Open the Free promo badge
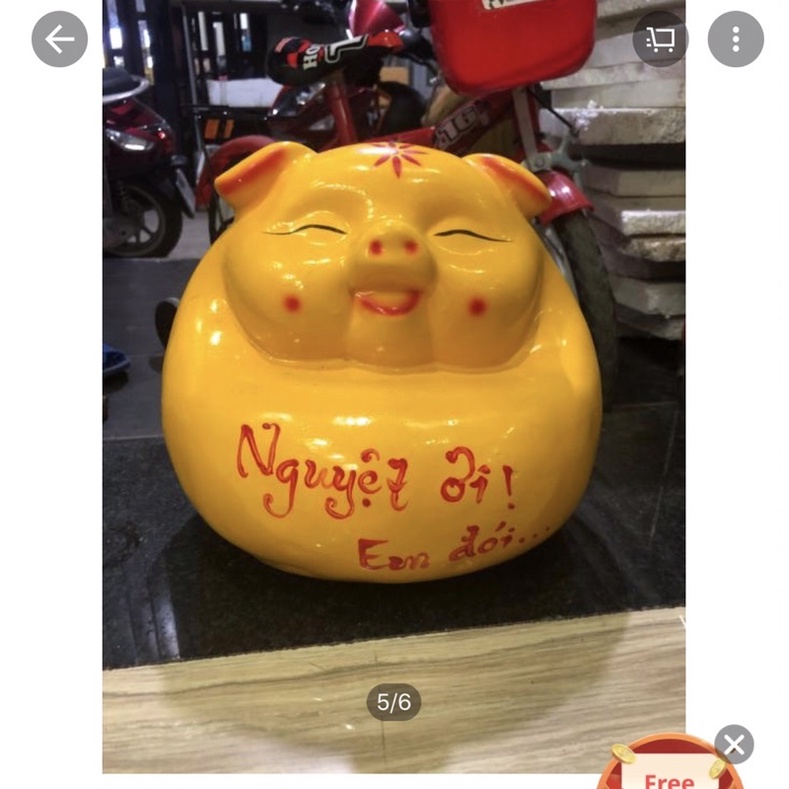 (x=668, y=772)
